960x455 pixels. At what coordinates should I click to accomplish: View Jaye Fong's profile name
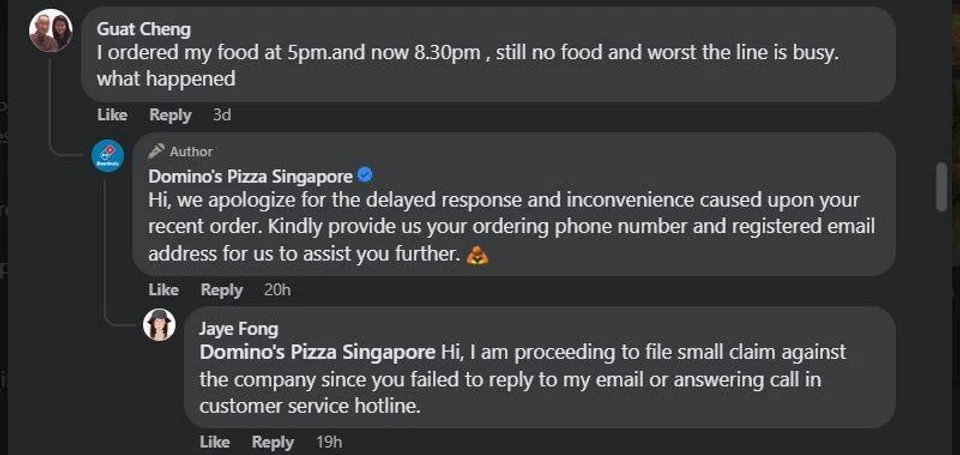tap(238, 328)
